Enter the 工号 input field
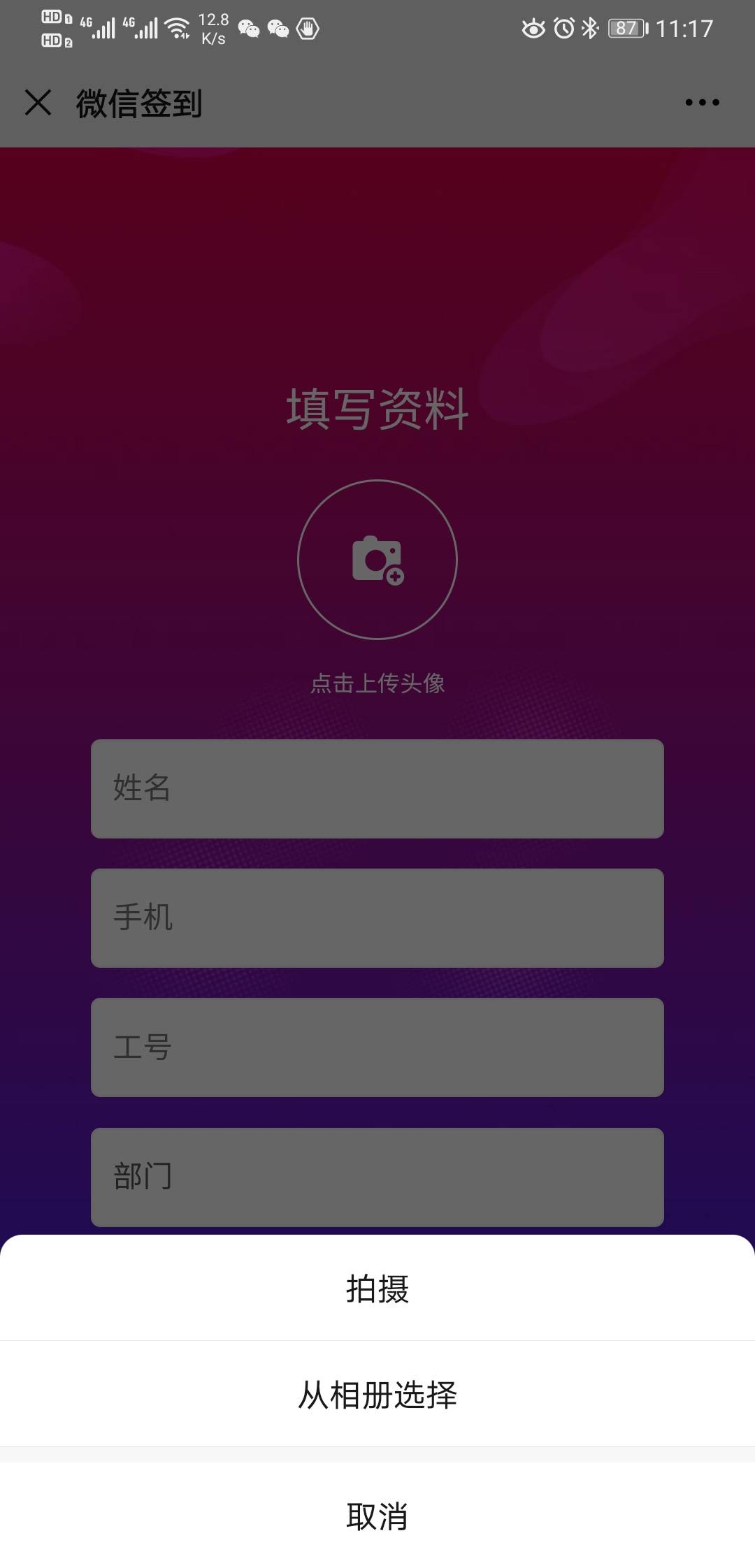The width and height of the screenshot is (755, 1568). pos(377,1047)
